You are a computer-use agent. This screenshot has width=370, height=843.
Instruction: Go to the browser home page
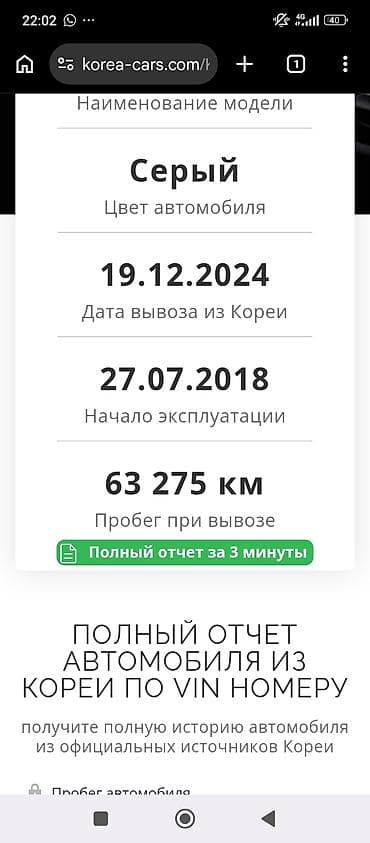point(25,65)
